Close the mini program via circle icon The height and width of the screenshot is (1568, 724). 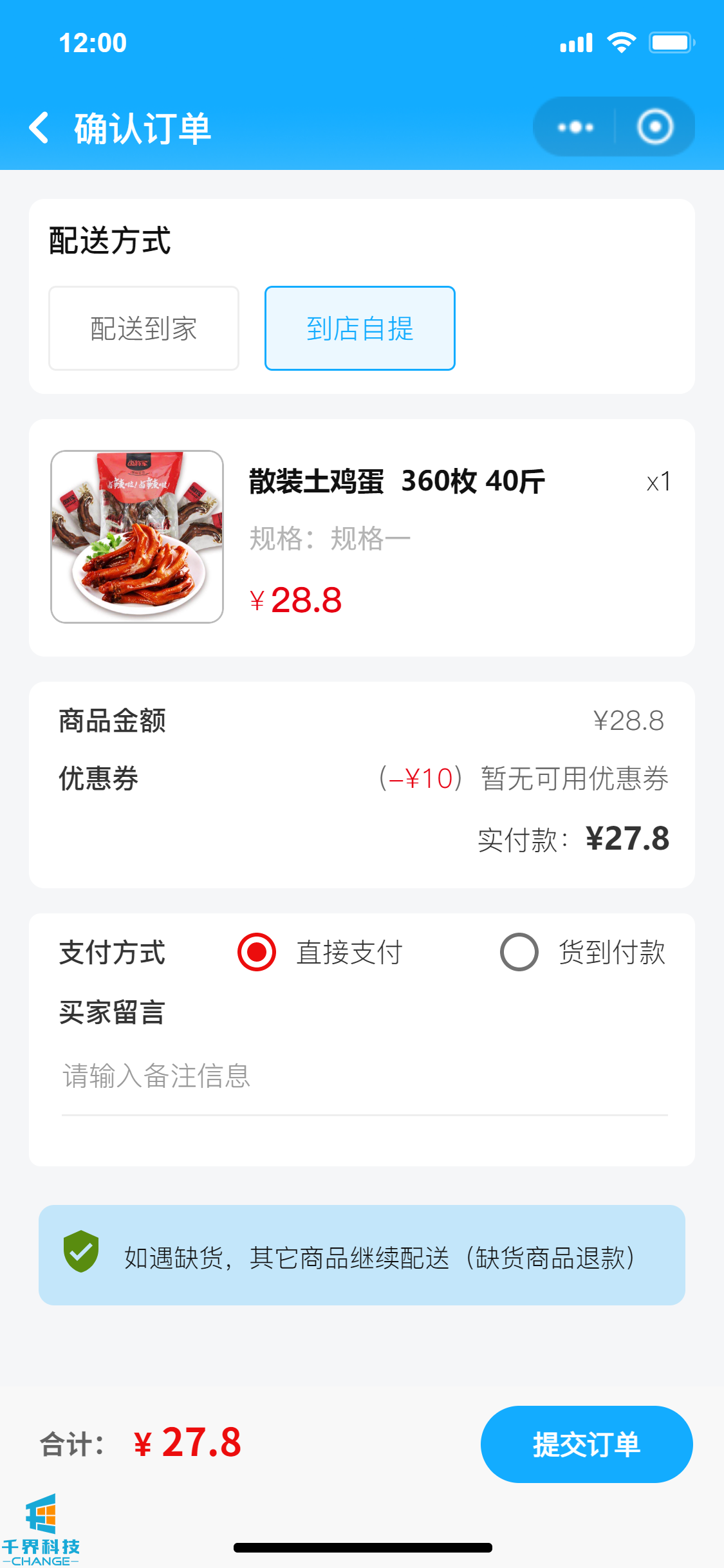pyautogui.click(x=655, y=127)
